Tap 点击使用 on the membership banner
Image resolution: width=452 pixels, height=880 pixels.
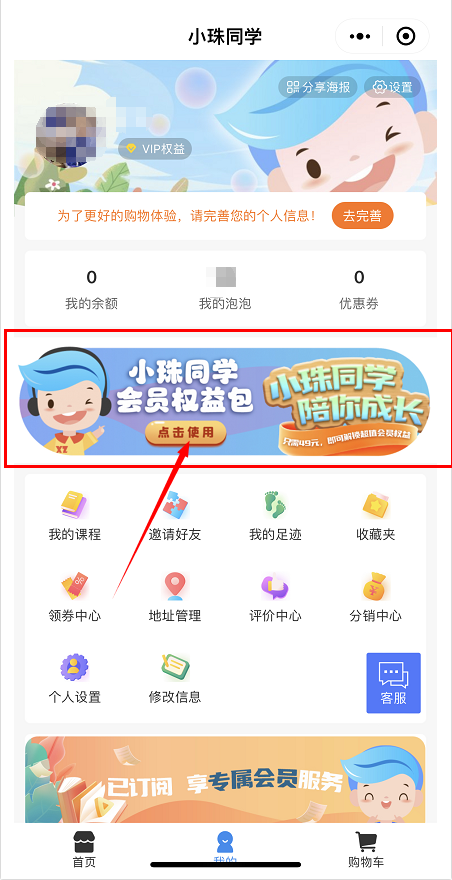tap(186, 433)
